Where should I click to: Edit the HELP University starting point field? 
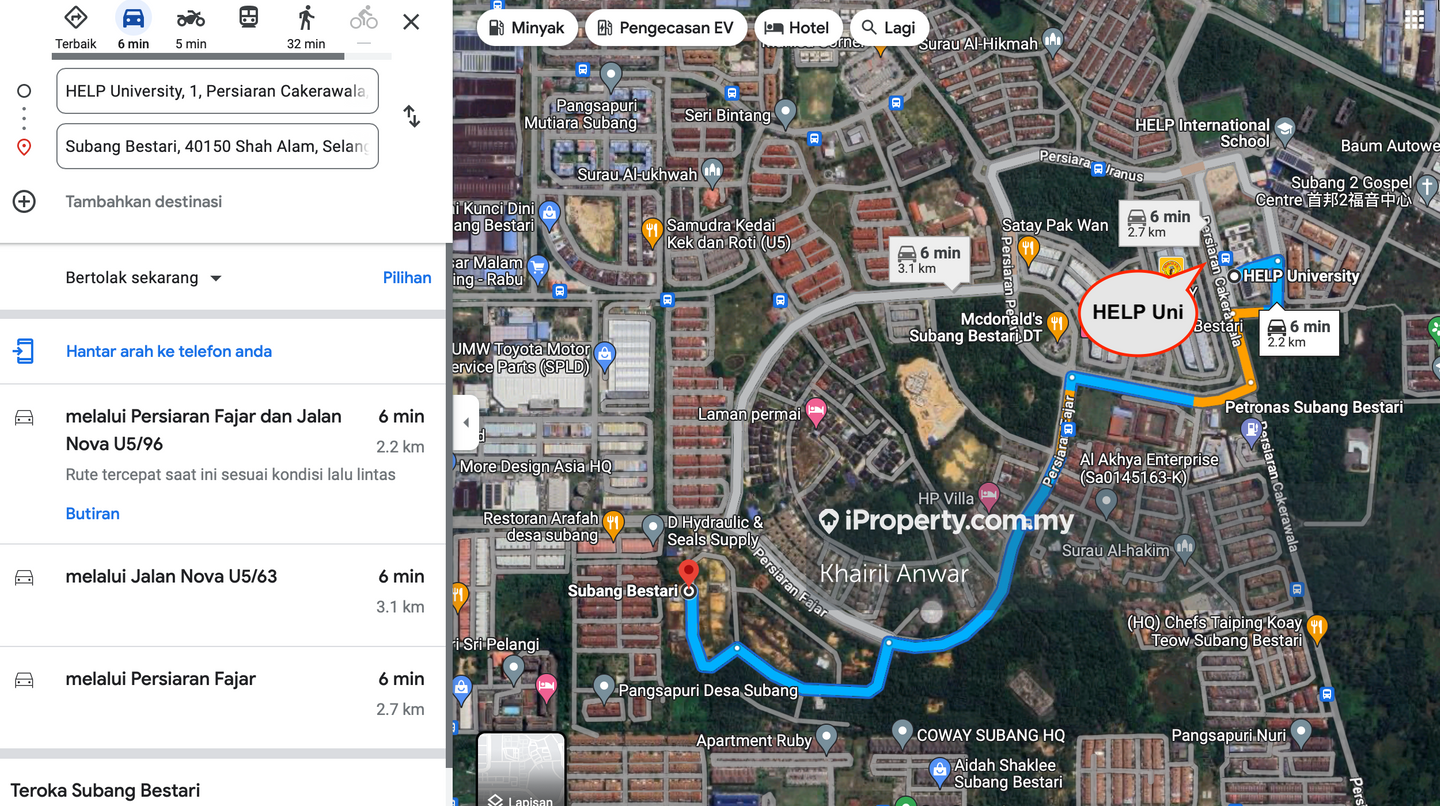217,91
